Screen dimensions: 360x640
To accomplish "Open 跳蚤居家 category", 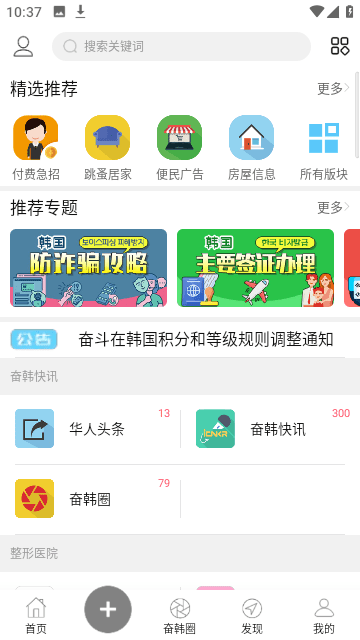I will click(x=108, y=148).
